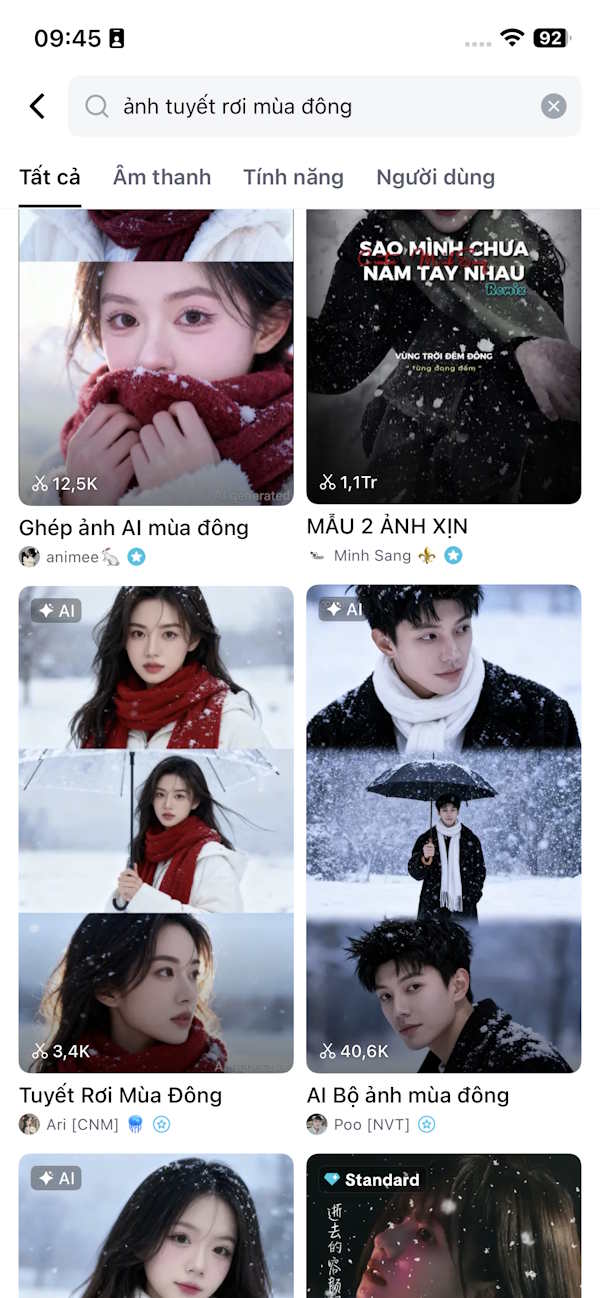Switch to the Tính năng tab
The width and height of the screenshot is (600, 1298).
tap(293, 177)
